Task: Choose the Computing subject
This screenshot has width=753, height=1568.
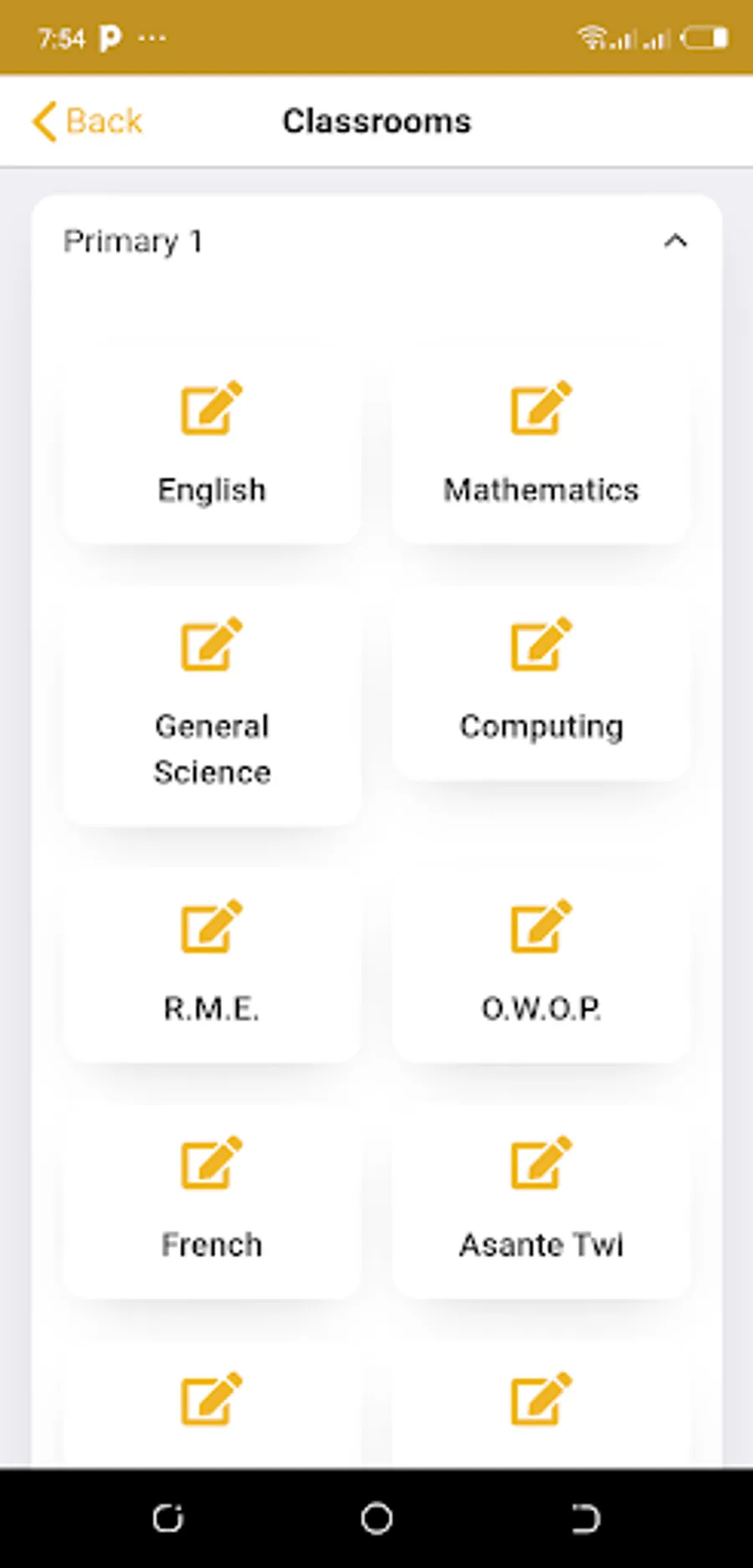Action: (x=540, y=685)
